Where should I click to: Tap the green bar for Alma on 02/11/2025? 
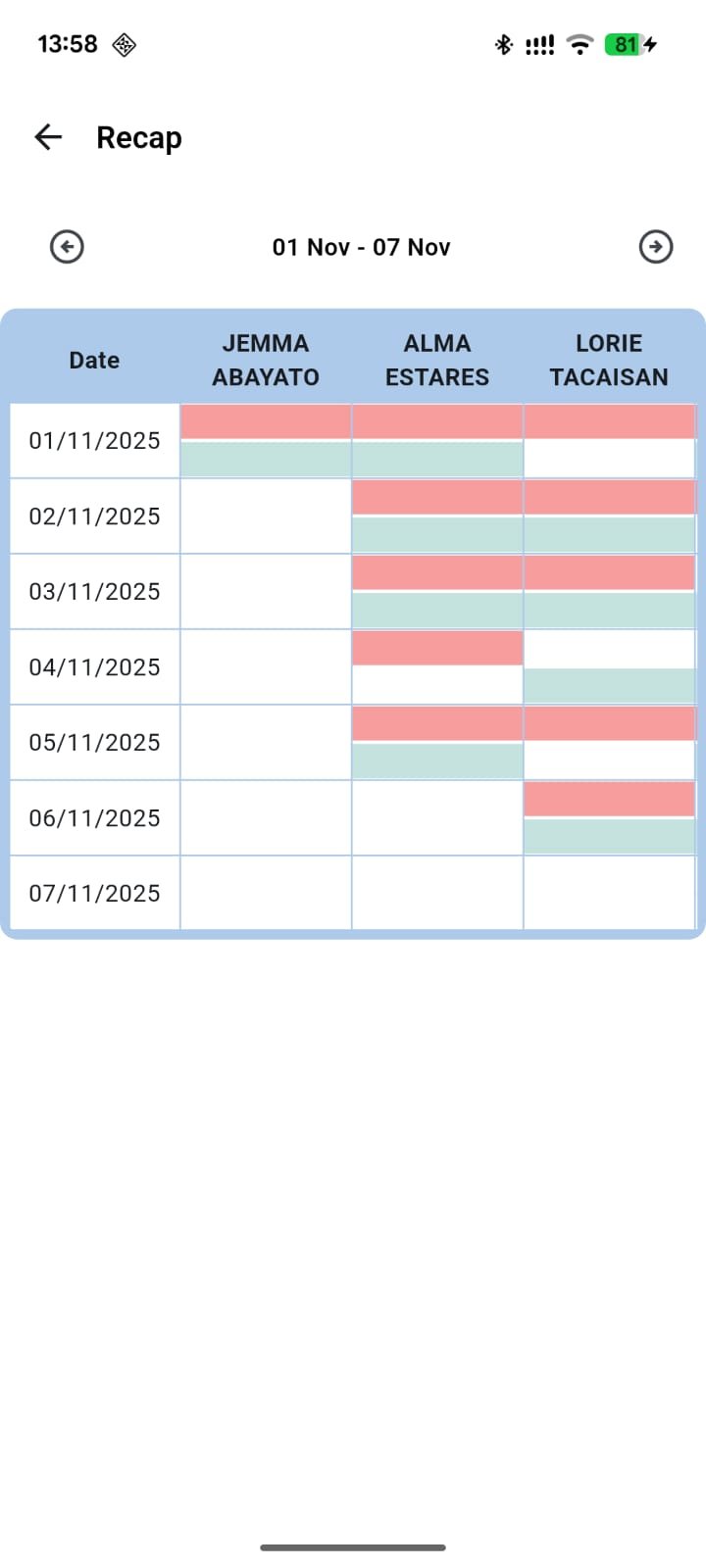click(x=436, y=532)
